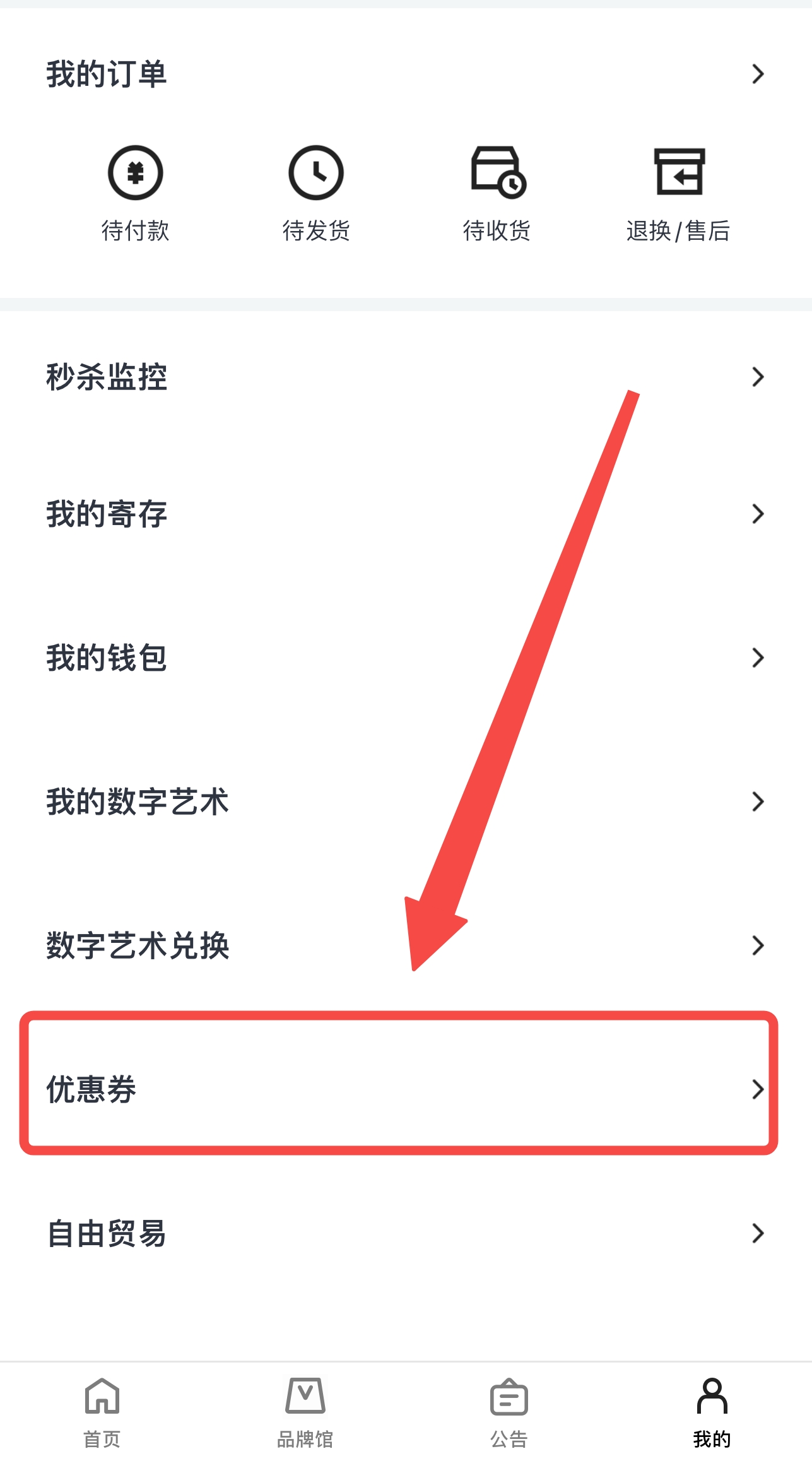View 待发货 orders awaiting shipment
Screen dimensions: 812x1473
pos(316,193)
